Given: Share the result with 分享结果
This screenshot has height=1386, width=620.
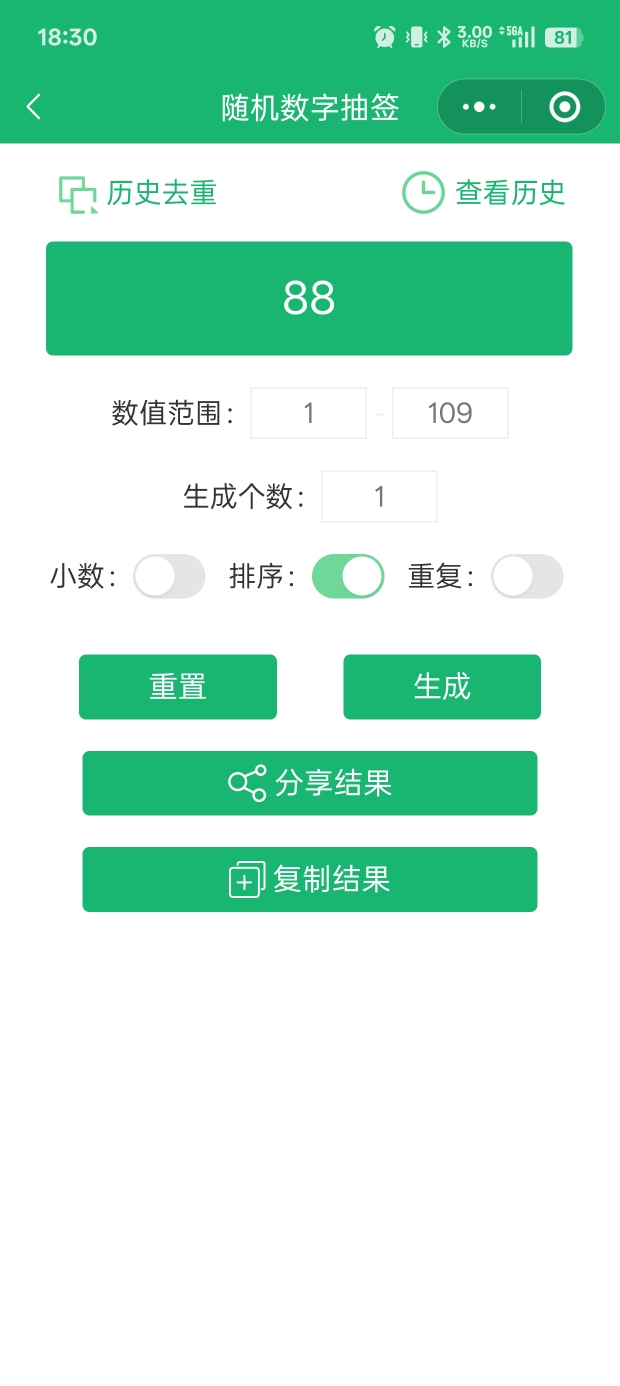Looking at the screenshot, I should 310,783.
